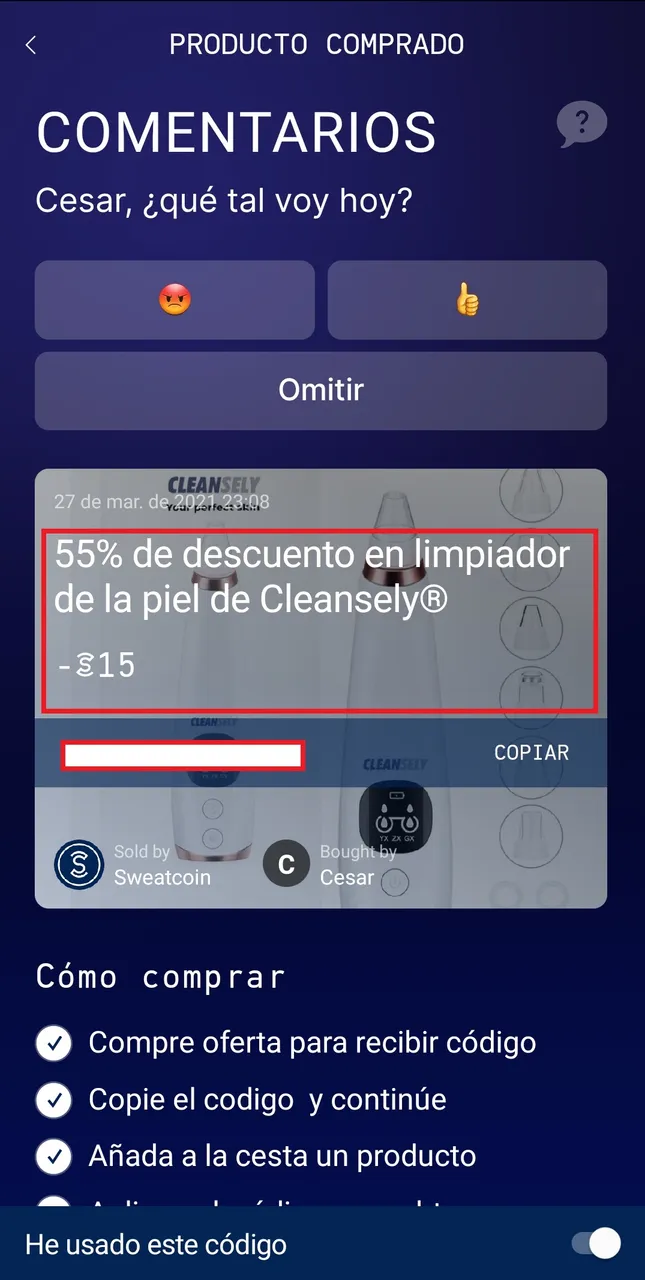Copy the discount code with COPIAR
Viewport: 645px width, 1280px height.
click(531, 753)
